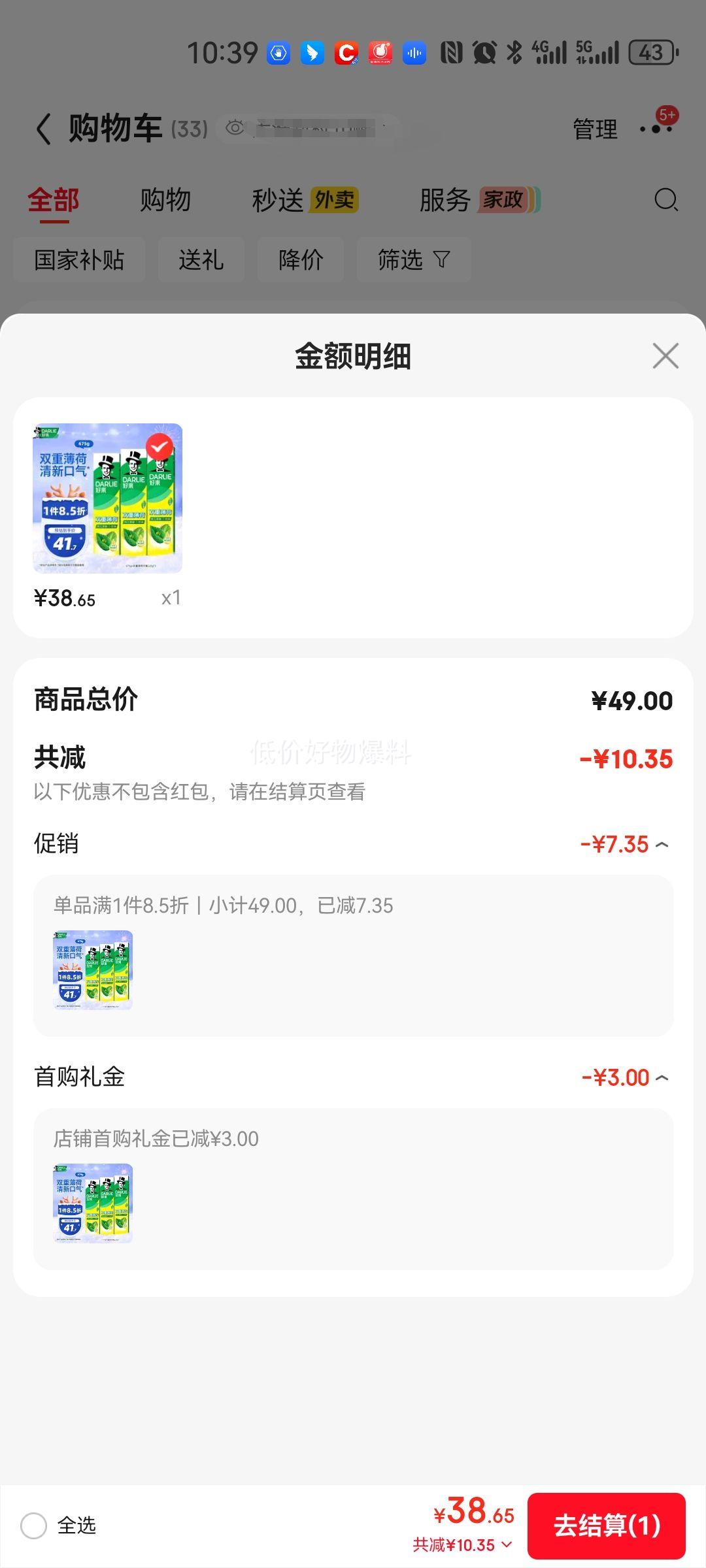Tap the 筛选 funnel filter icon
This screenshot has width=706, height=1568.
point(442,259)
